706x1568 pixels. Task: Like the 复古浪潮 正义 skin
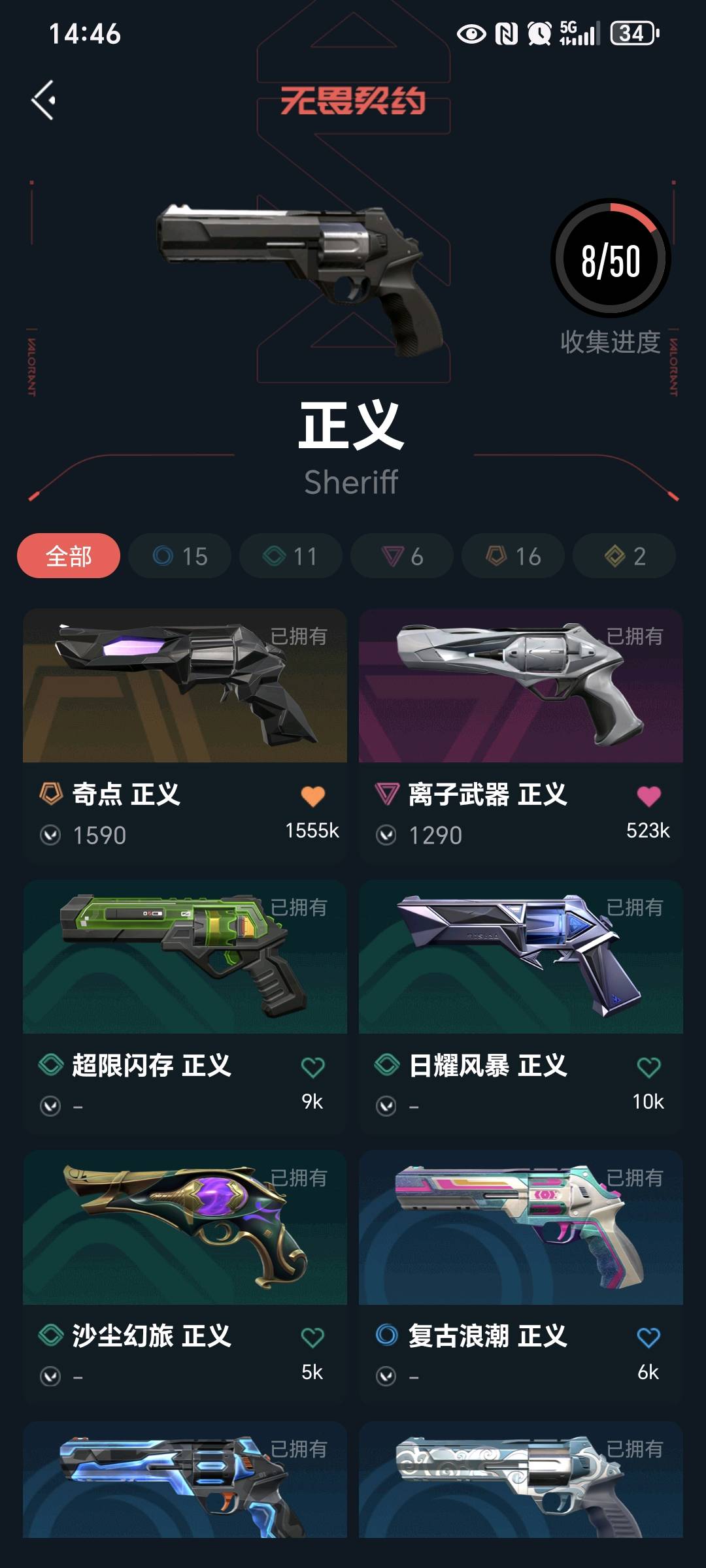(x=648, y=1338)
